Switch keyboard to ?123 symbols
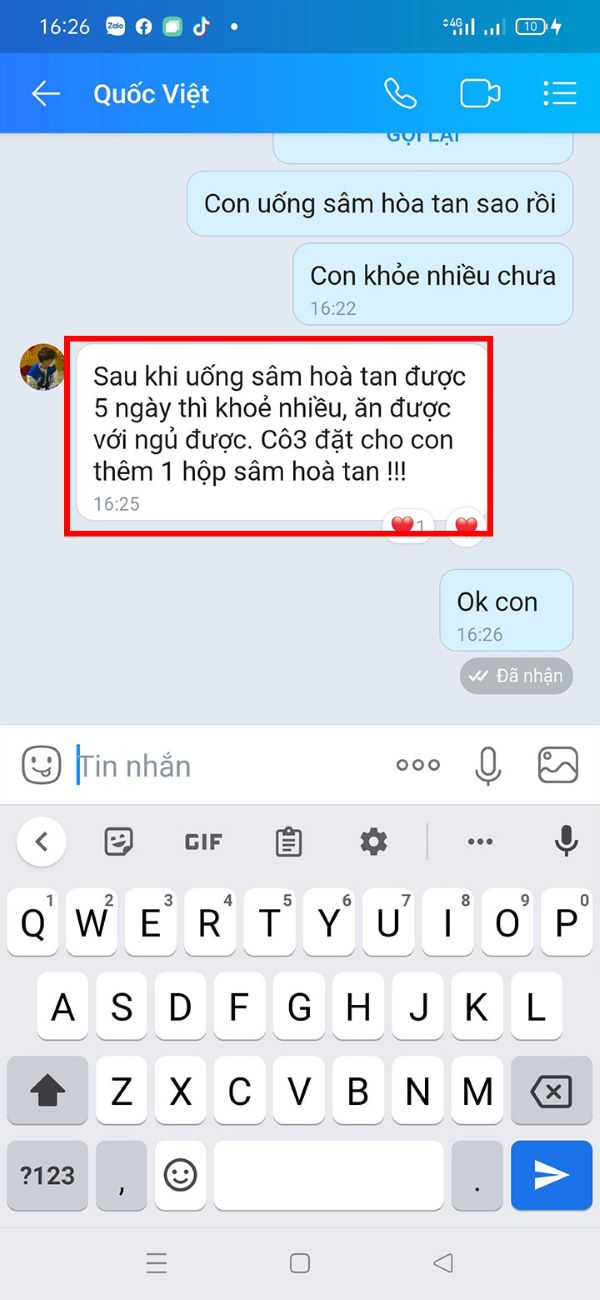 tap(48, 1176)
